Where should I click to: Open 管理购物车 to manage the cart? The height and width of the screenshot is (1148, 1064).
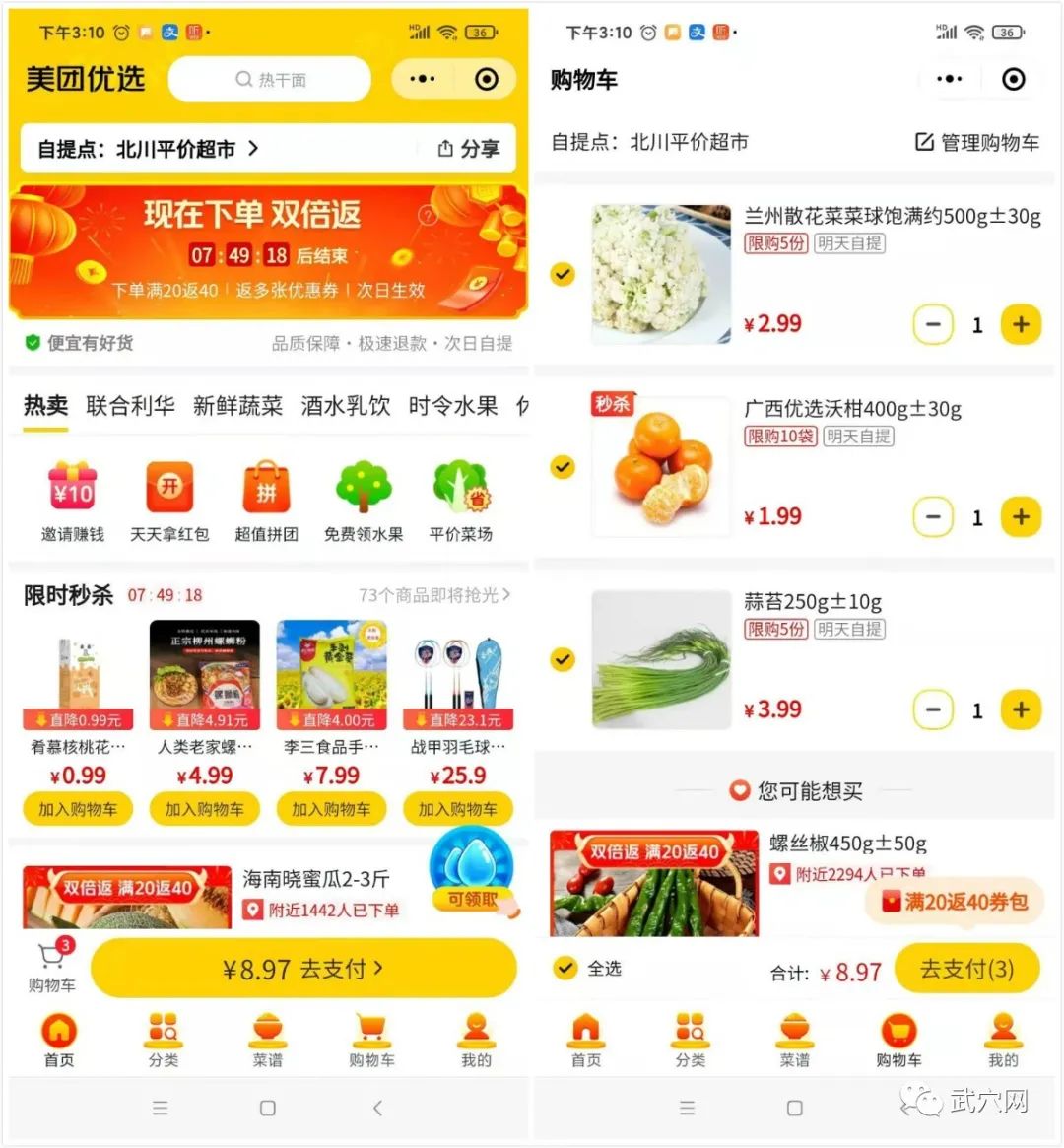click(x=974, y=142)
